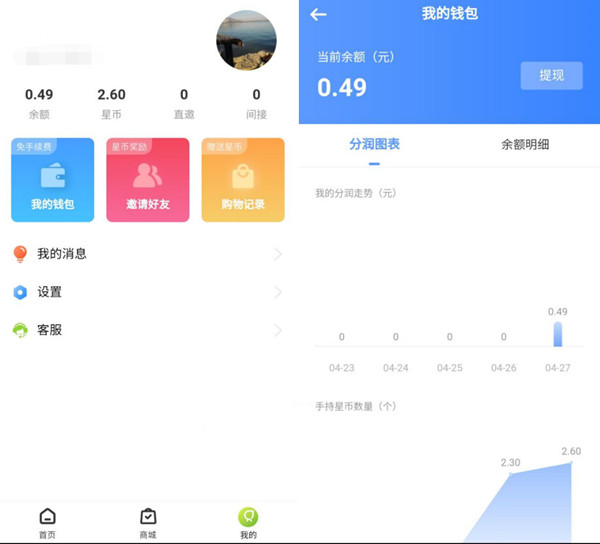Switch to the 商城 mall tab
Screen dimensions: 600x544
(x=148, y=522)
